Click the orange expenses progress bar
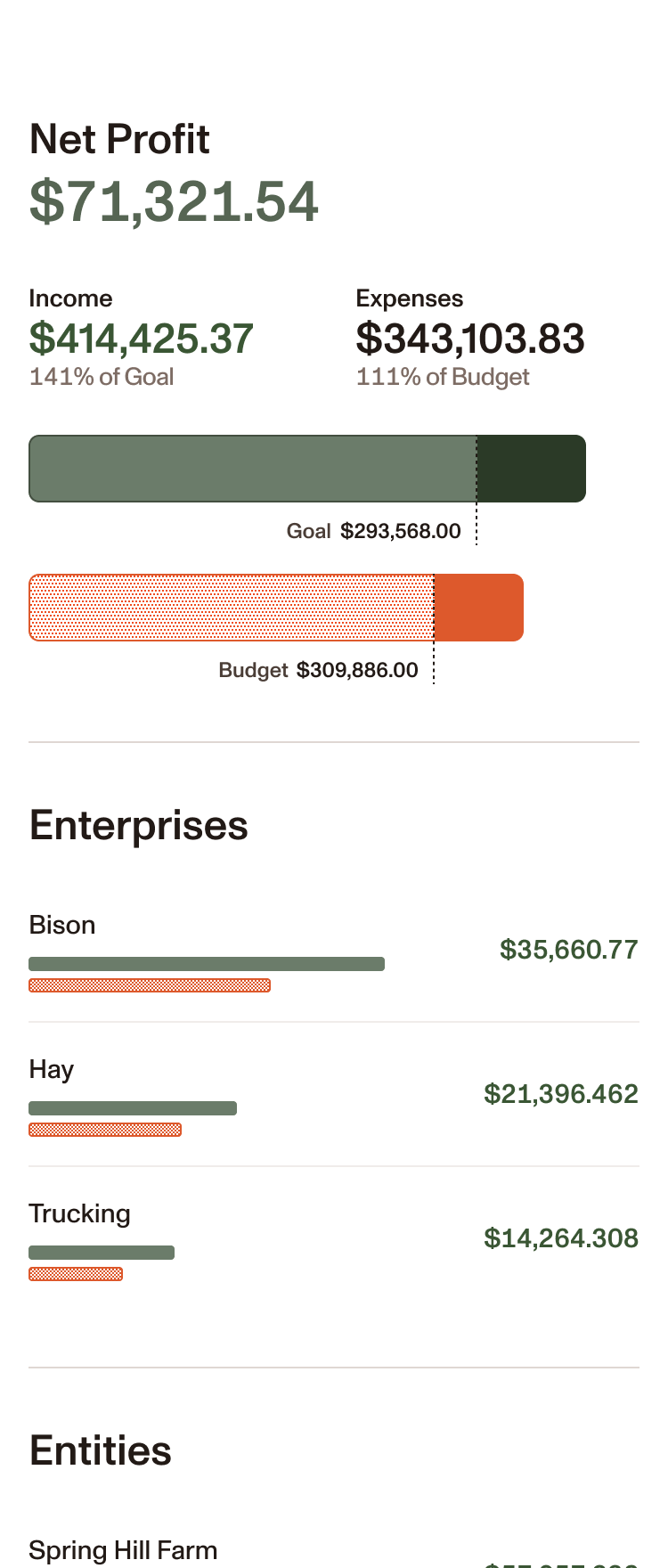 tap(232, 607)
